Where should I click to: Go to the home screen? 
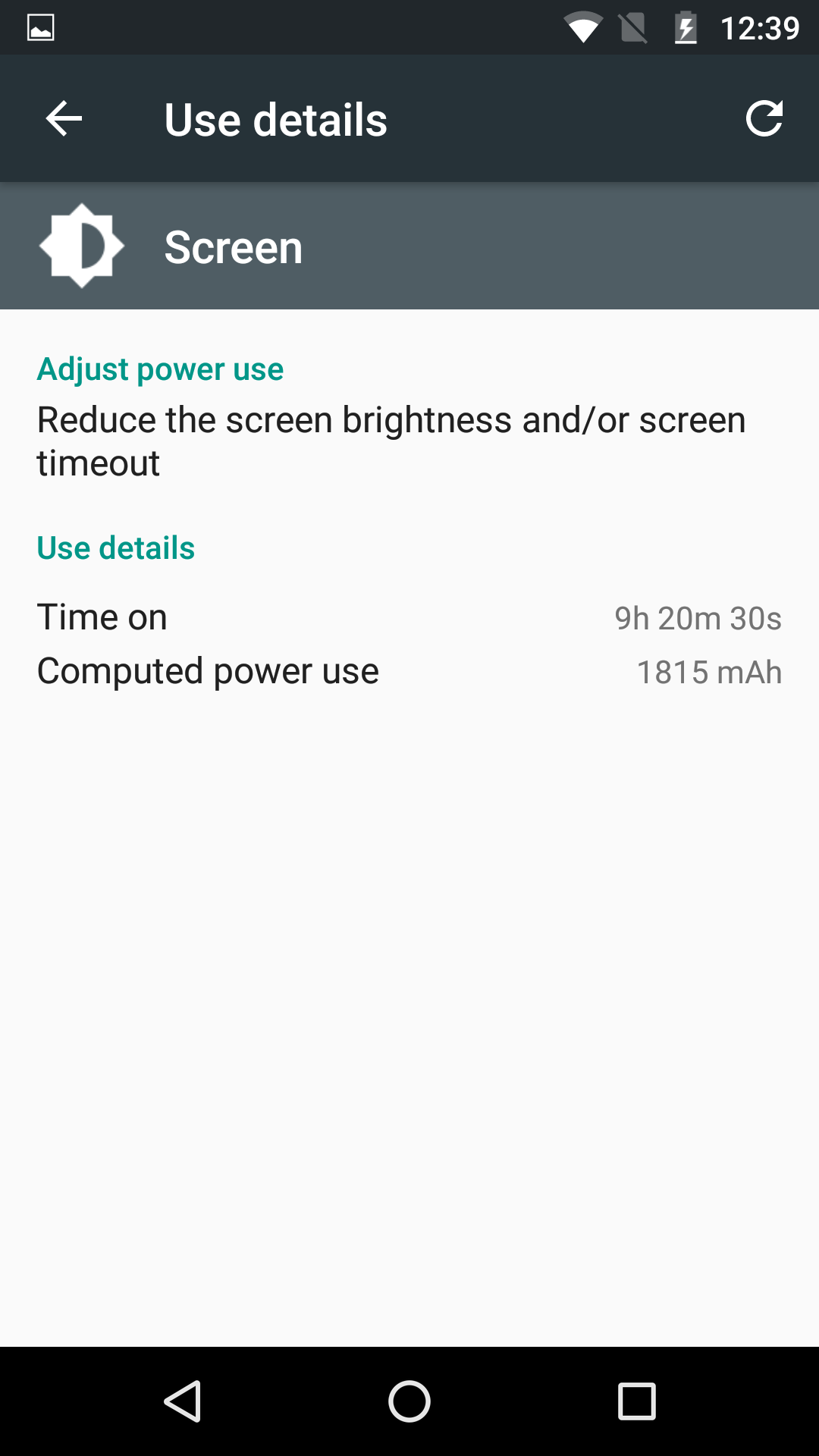409,1401
